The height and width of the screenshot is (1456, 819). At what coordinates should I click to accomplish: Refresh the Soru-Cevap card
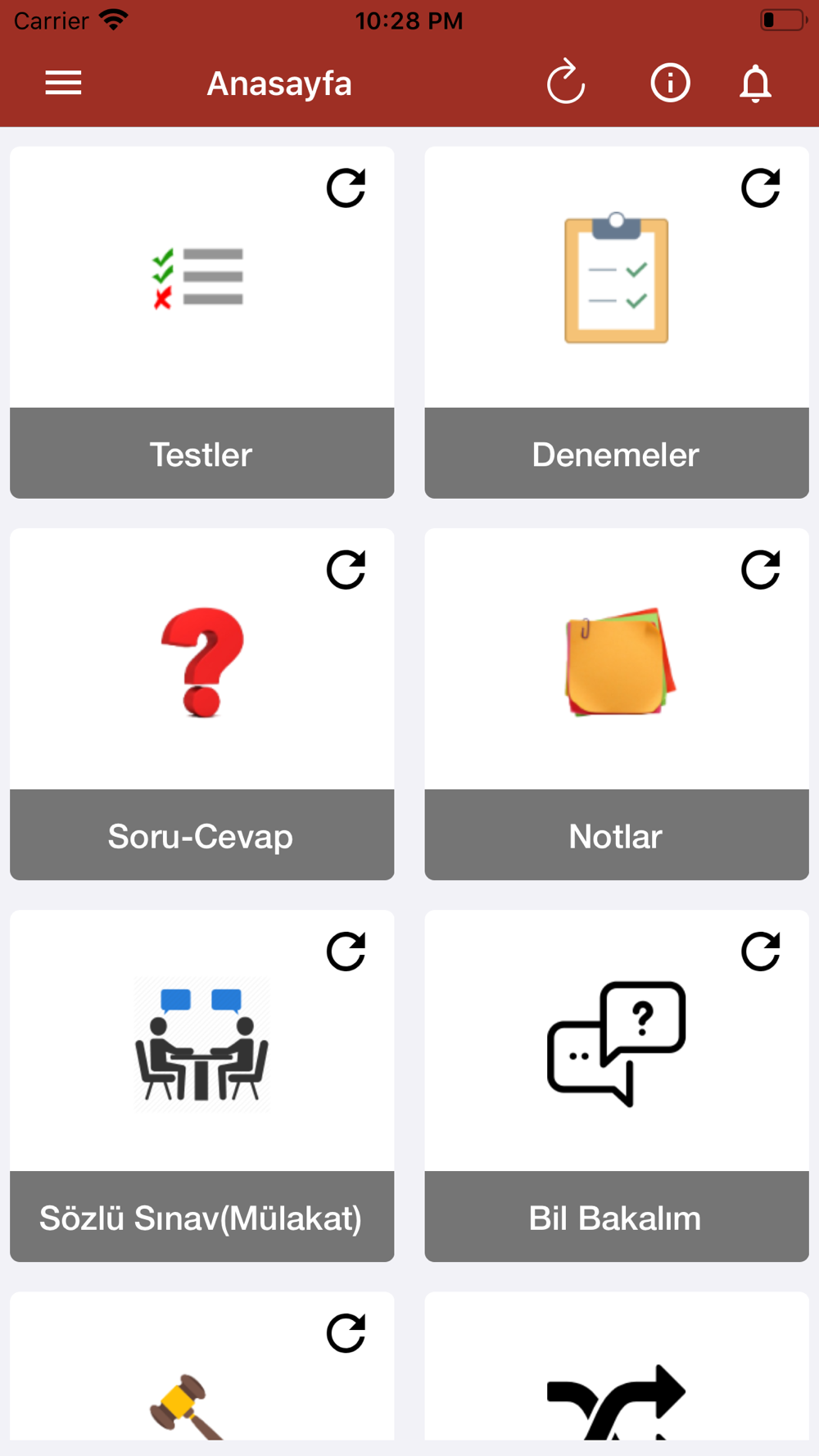pyautogui.click(x=346, y=570)
